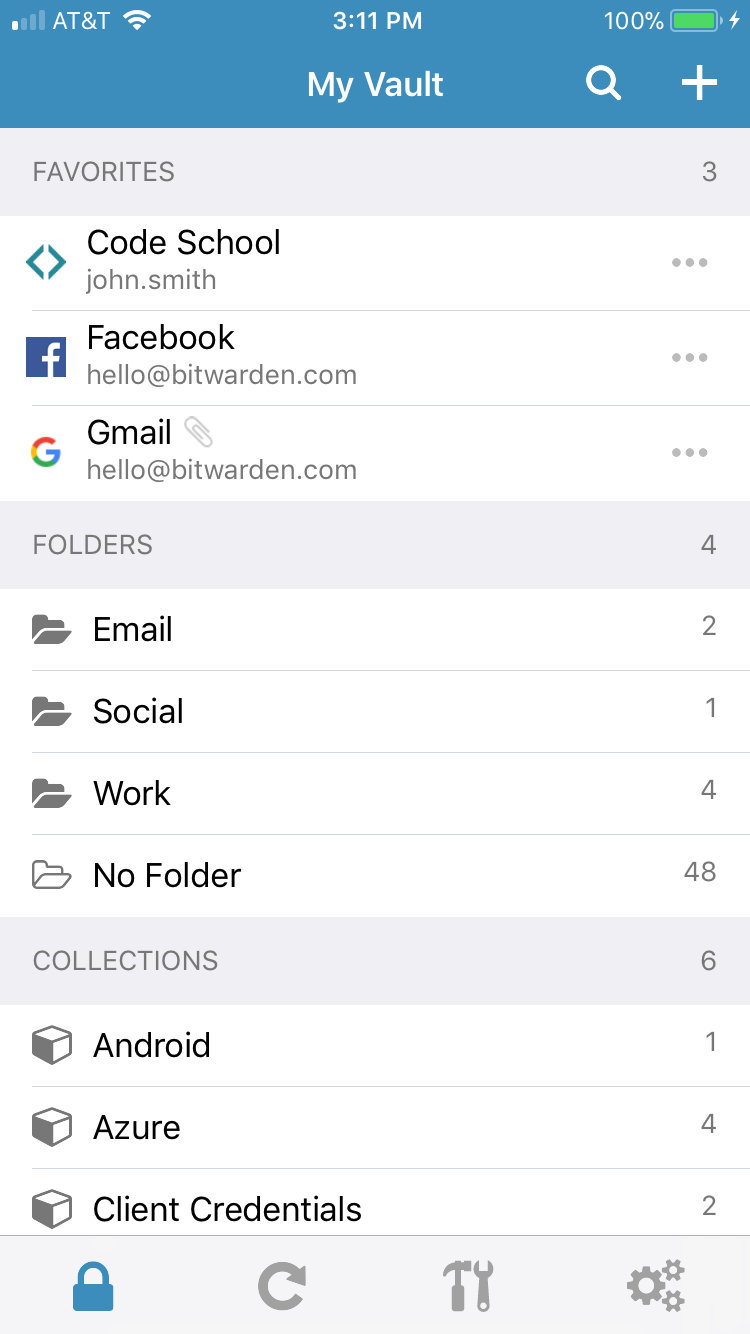Viewport: 750px width, 1334px height.
Task: Open options menu for Facebook entry
Action: 689,357
